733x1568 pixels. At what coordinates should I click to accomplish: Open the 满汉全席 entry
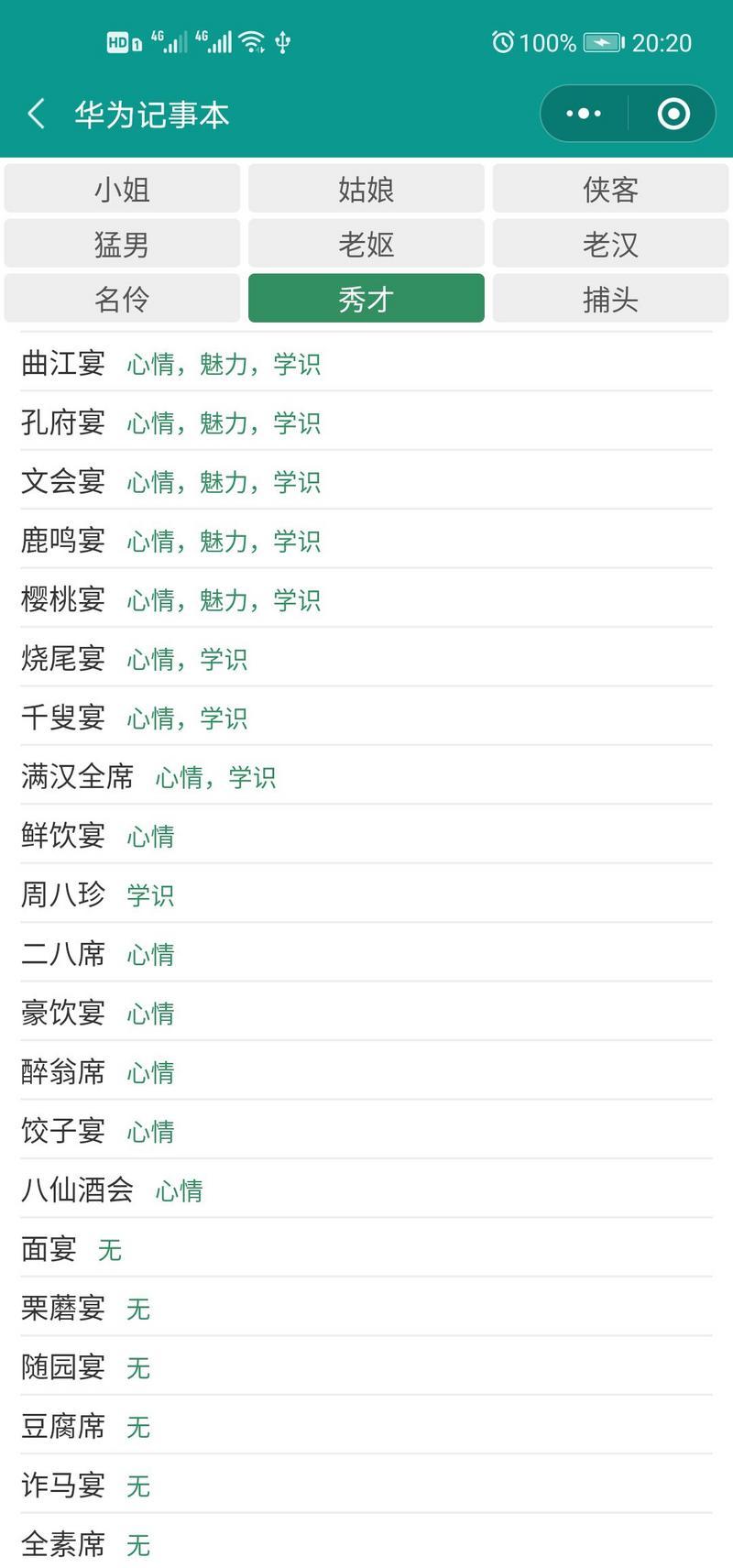78,776
